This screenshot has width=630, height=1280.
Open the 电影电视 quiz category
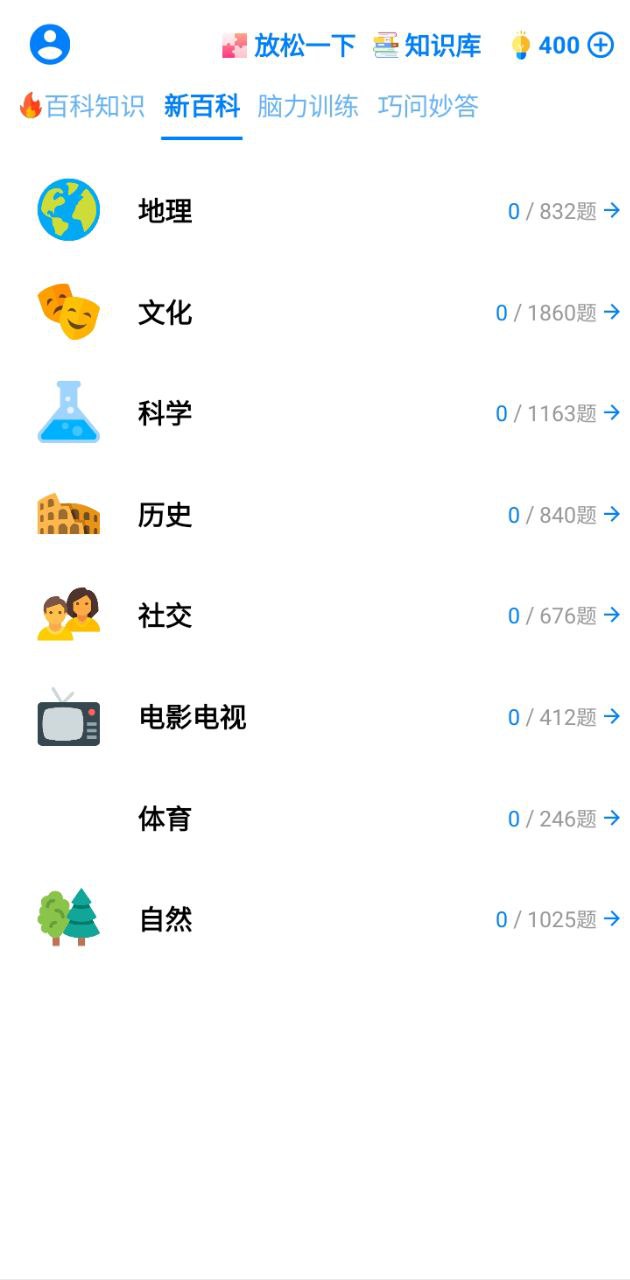315,717
